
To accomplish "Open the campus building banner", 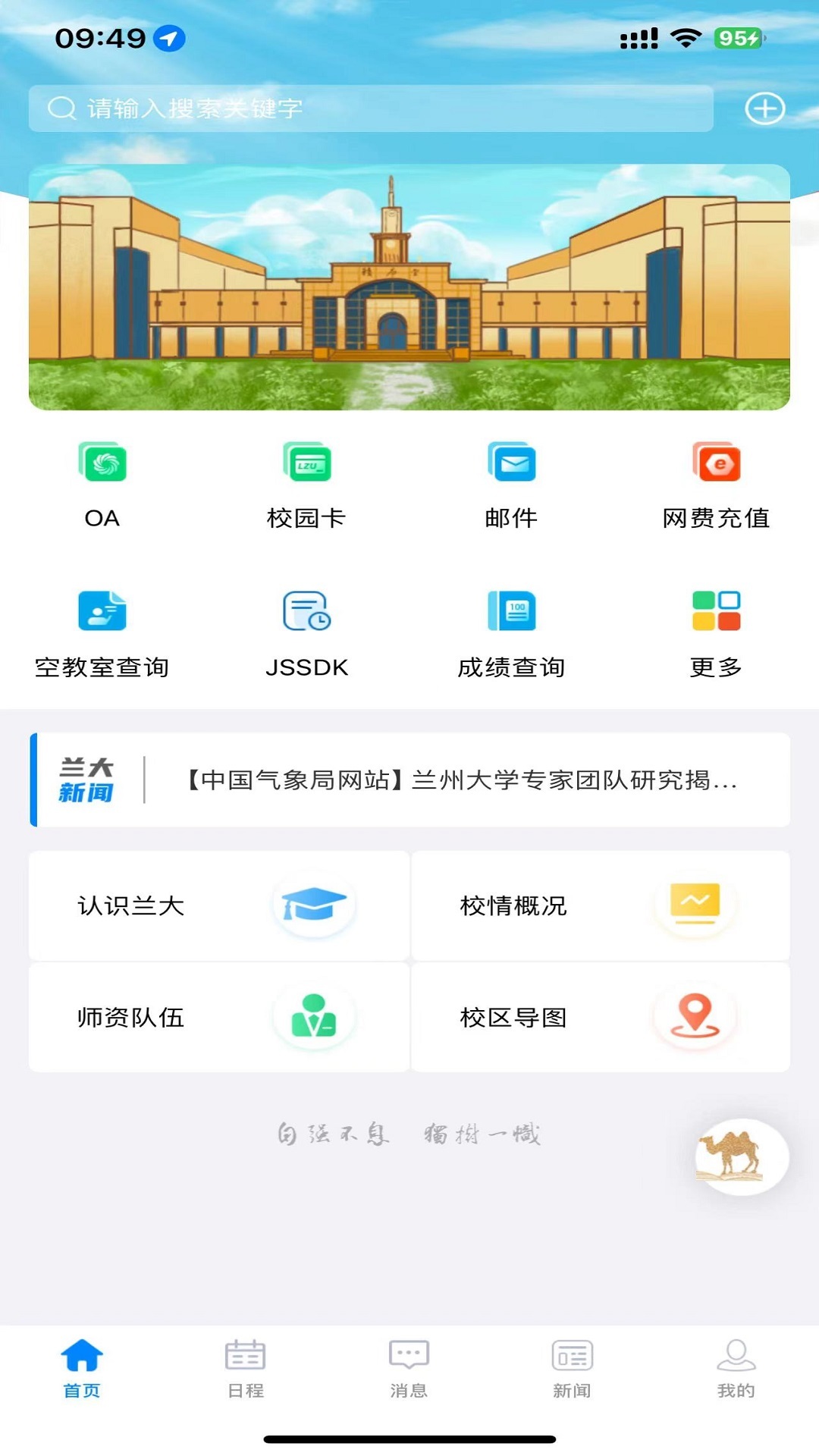I will (409, 287).
